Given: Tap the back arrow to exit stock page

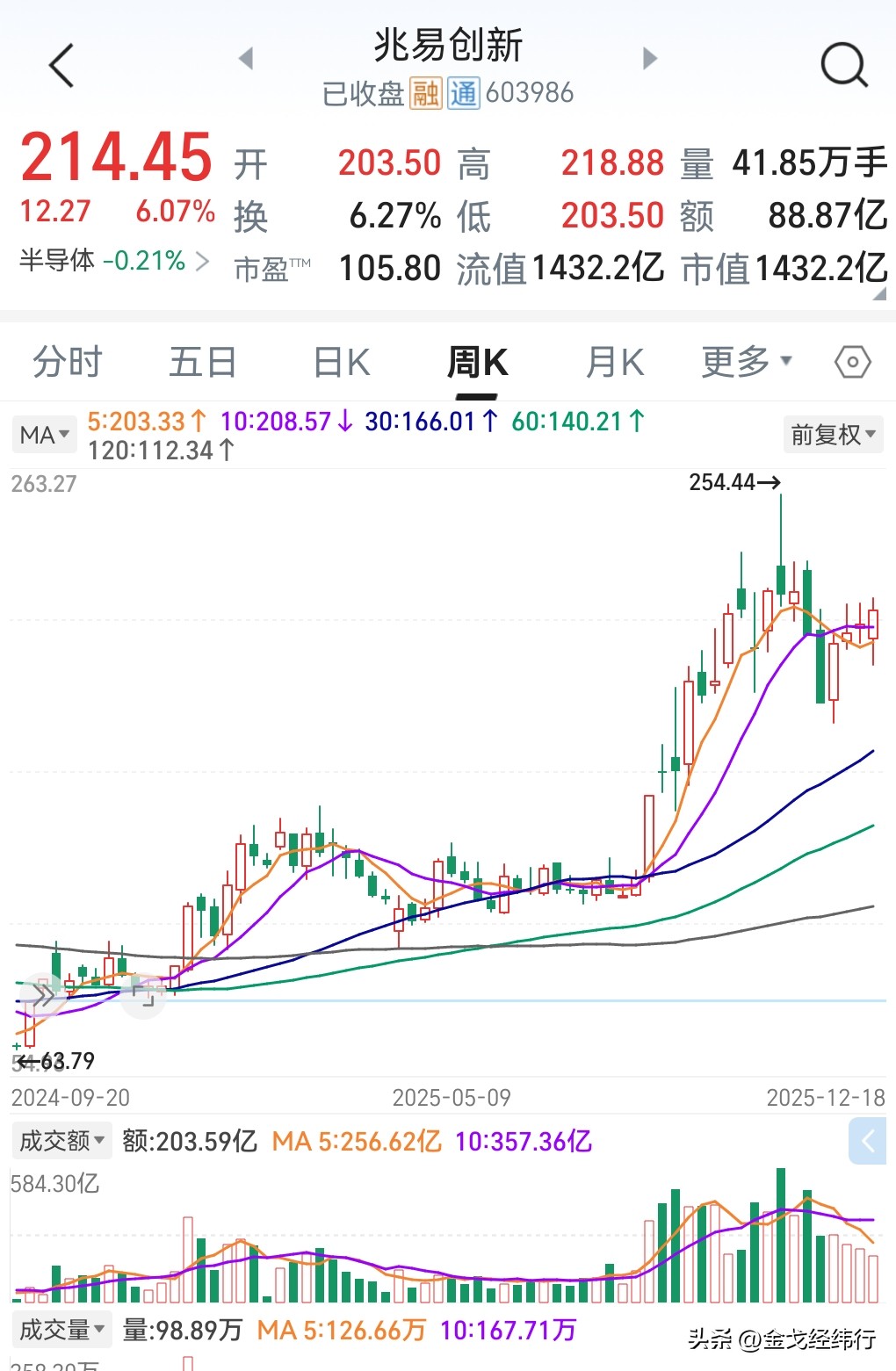Looking at the screenshot, I should tap(60, 64).
